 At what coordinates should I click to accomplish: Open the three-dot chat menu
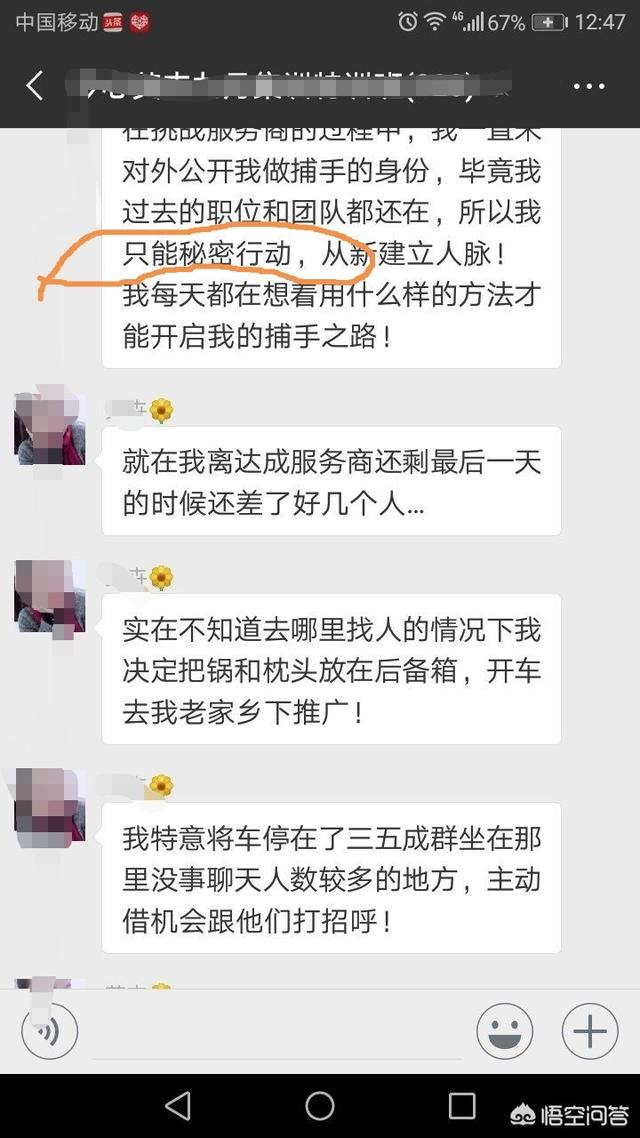pos(588,86)
